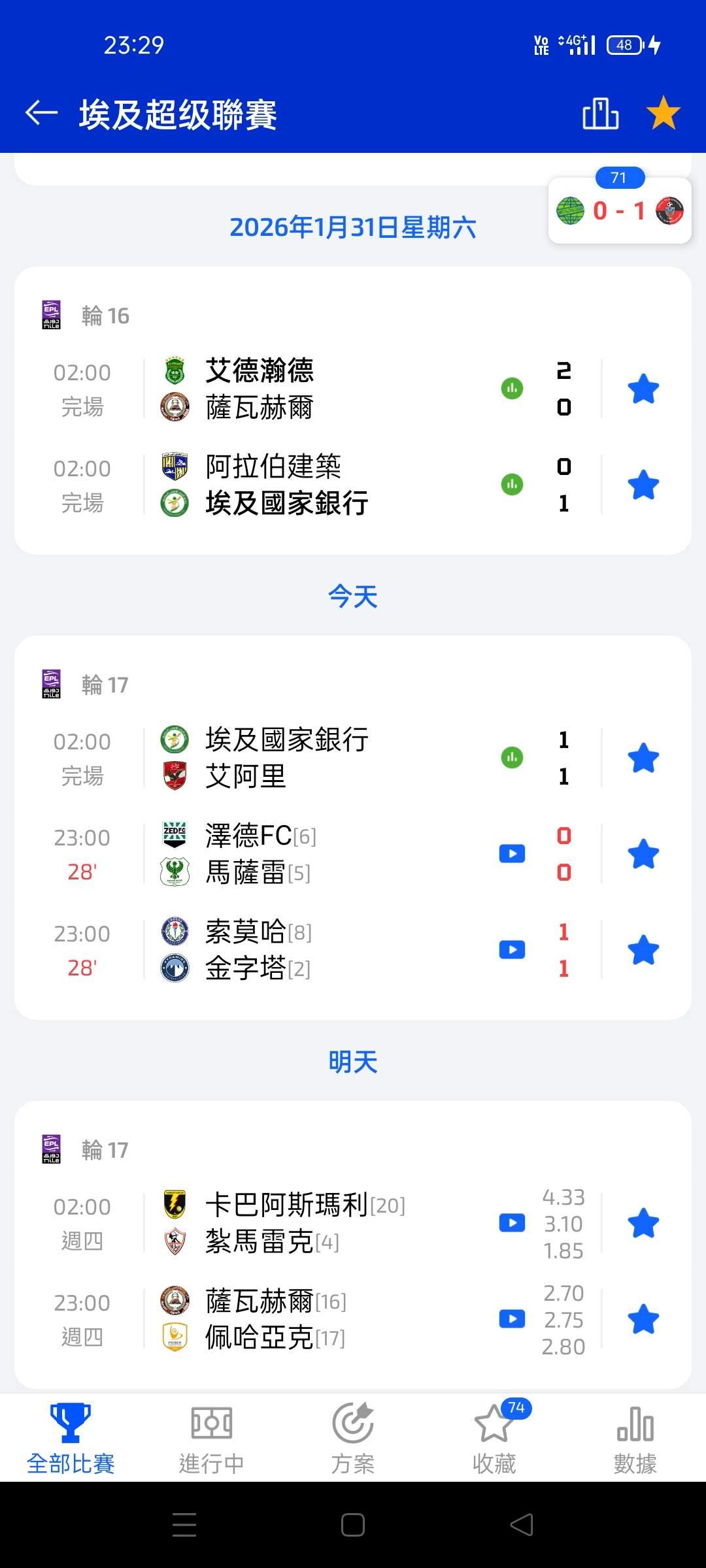Image resolution: width=706 pixels, height=1568 pixels.
Task: Tap the system home button
Action: coord(353,1525)
